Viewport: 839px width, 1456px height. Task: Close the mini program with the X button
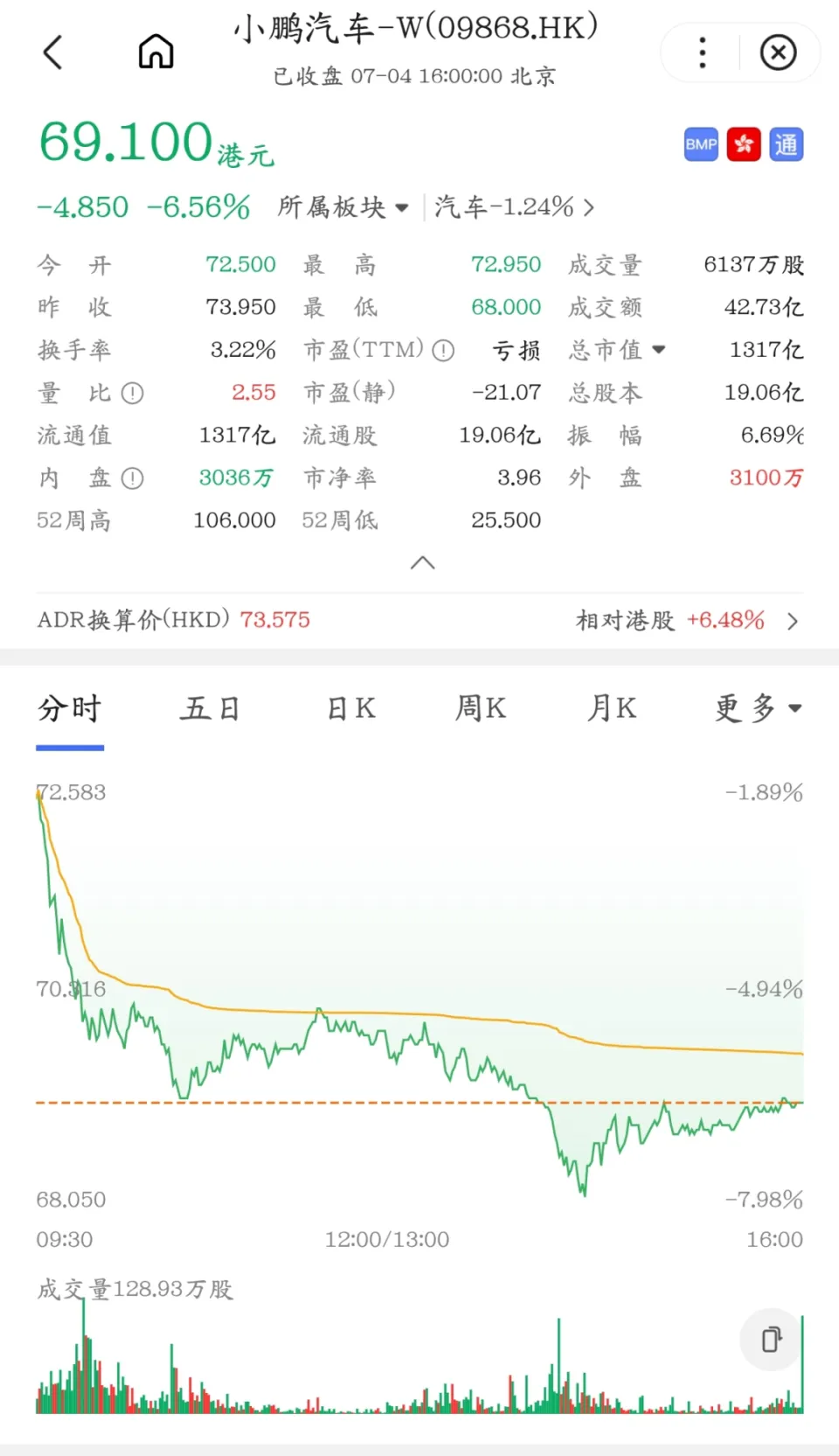tap(778, 52)
